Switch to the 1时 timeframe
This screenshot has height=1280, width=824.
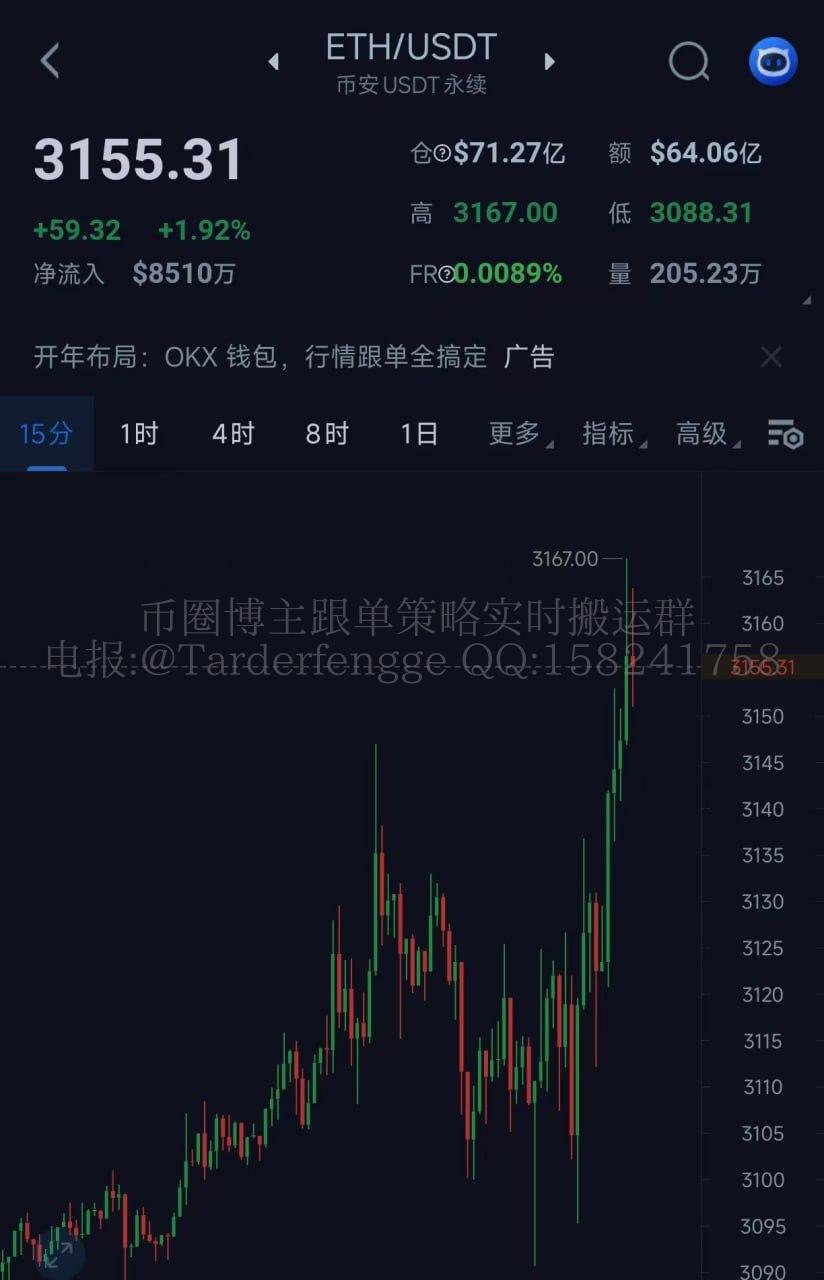[139, 434]
